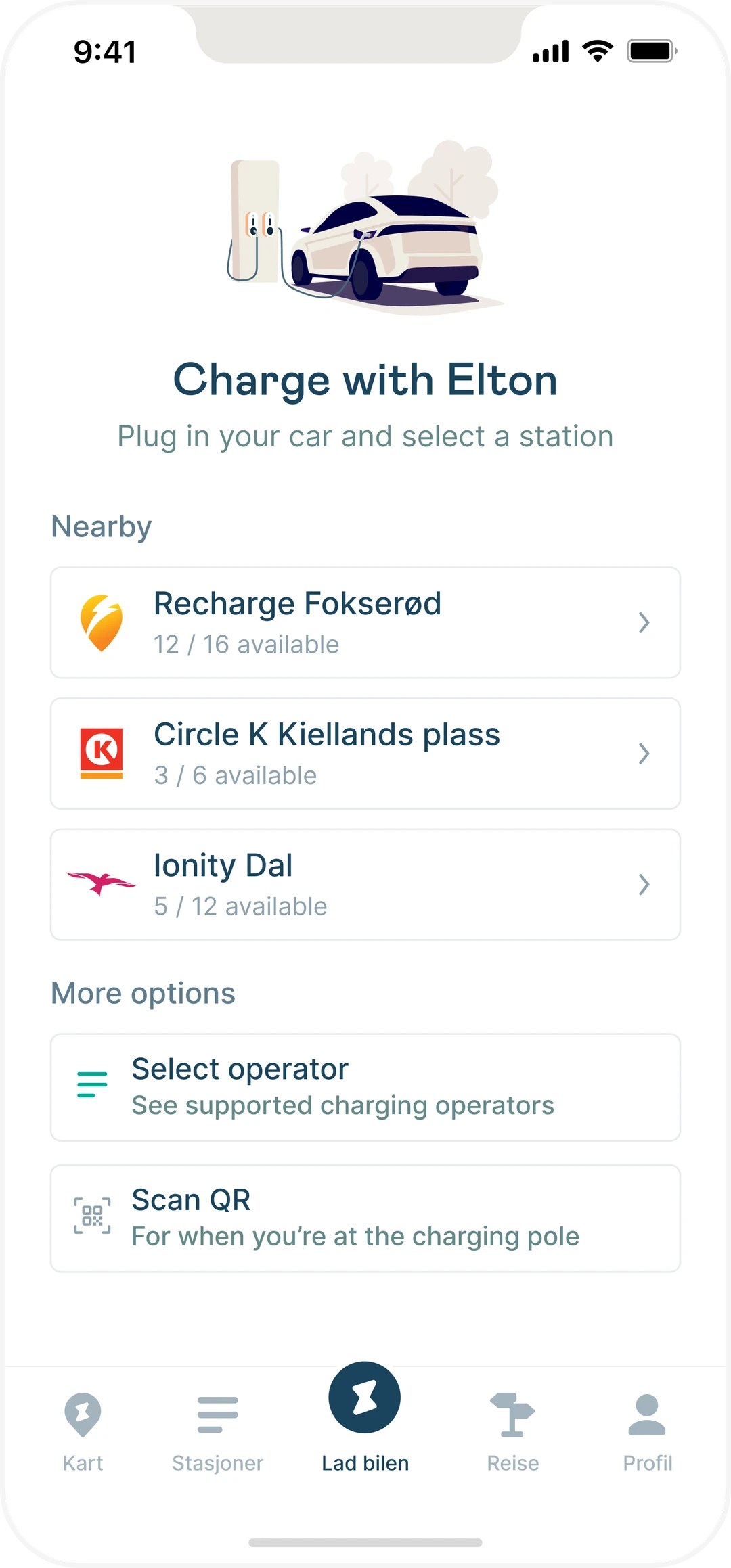Open the Recharge Fokserød station
731x1568 pixels.
tap(365, 622)
